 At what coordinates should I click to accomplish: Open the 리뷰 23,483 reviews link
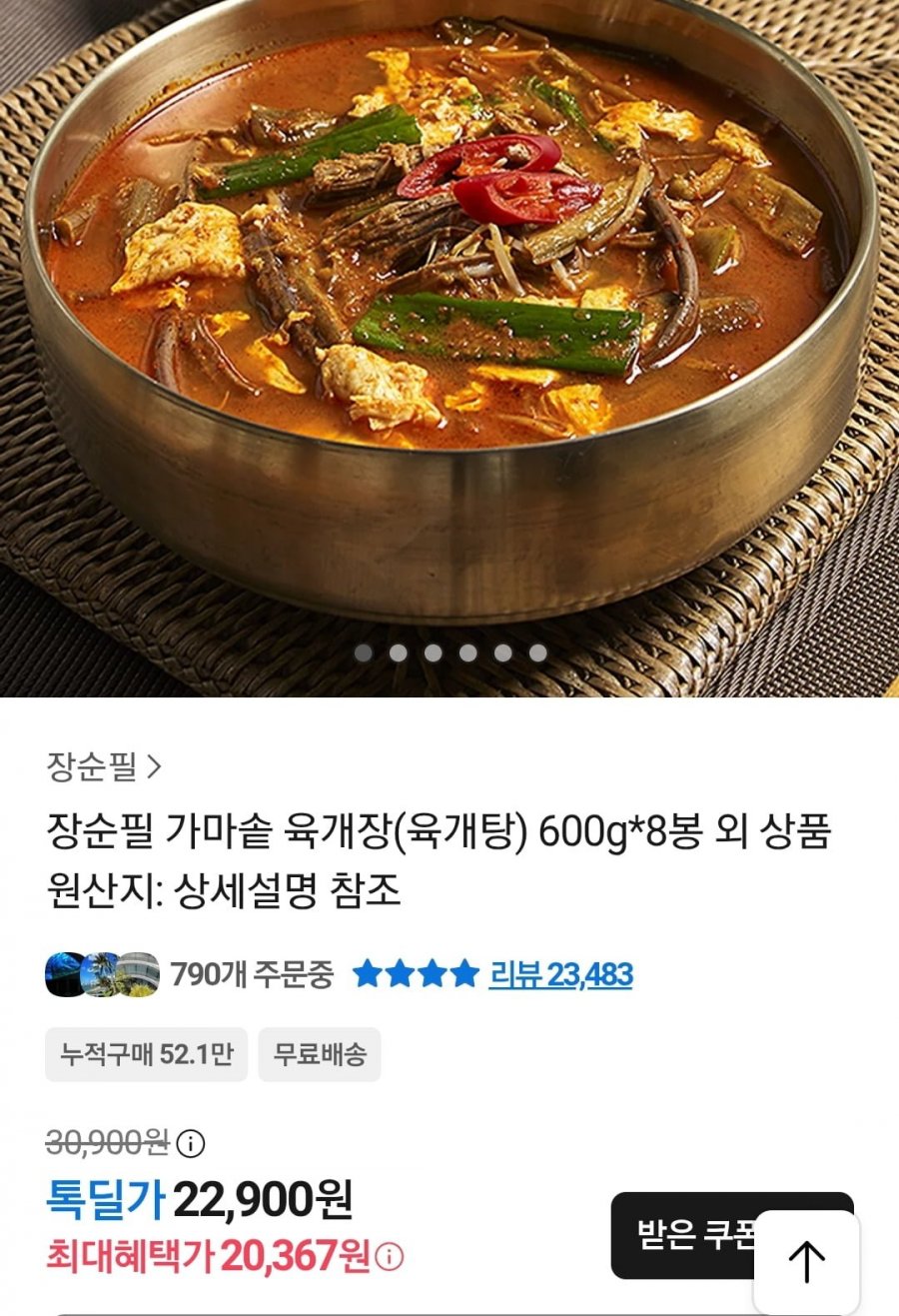tap(560, 974)
